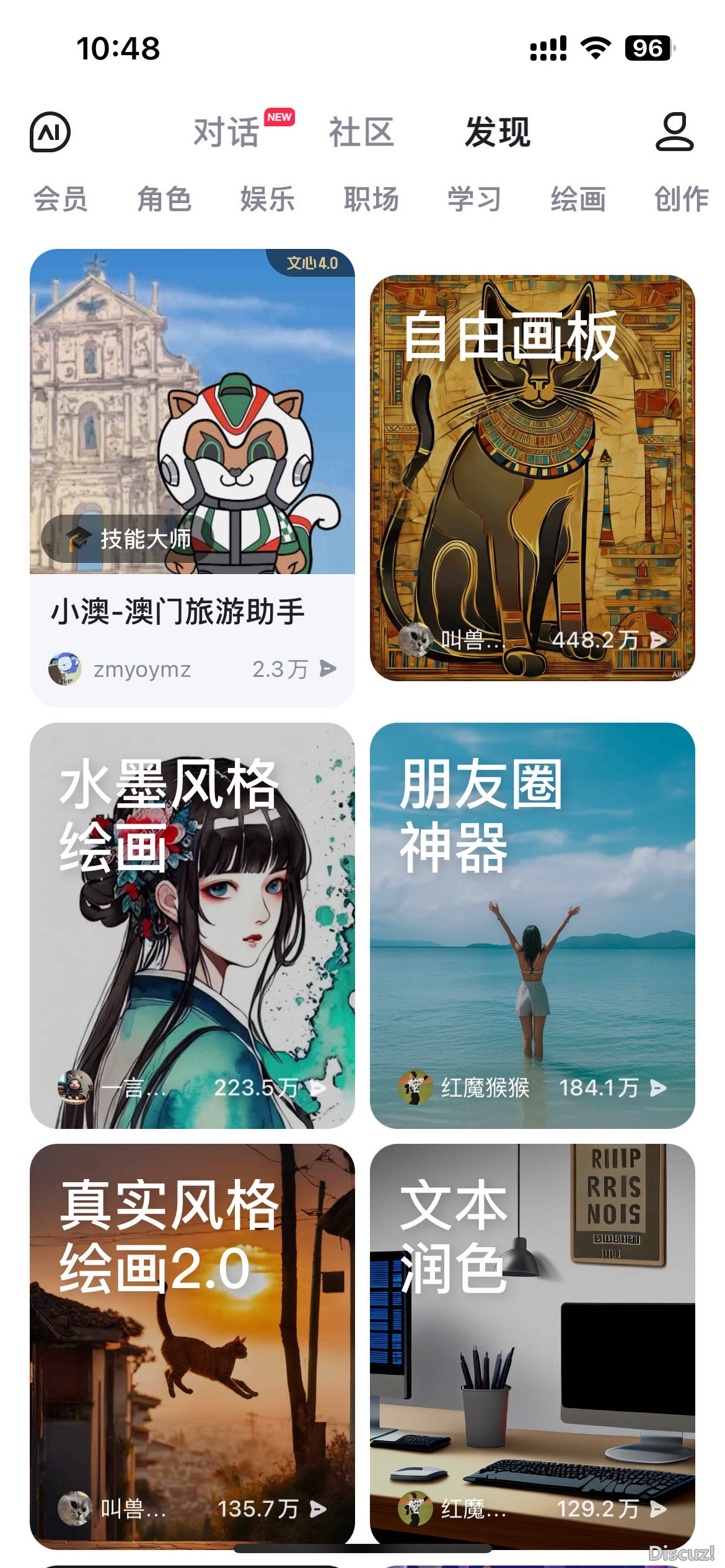Open the 朋友圈神器 card
The image size is (725, 1568).
[x=532, y=925]
